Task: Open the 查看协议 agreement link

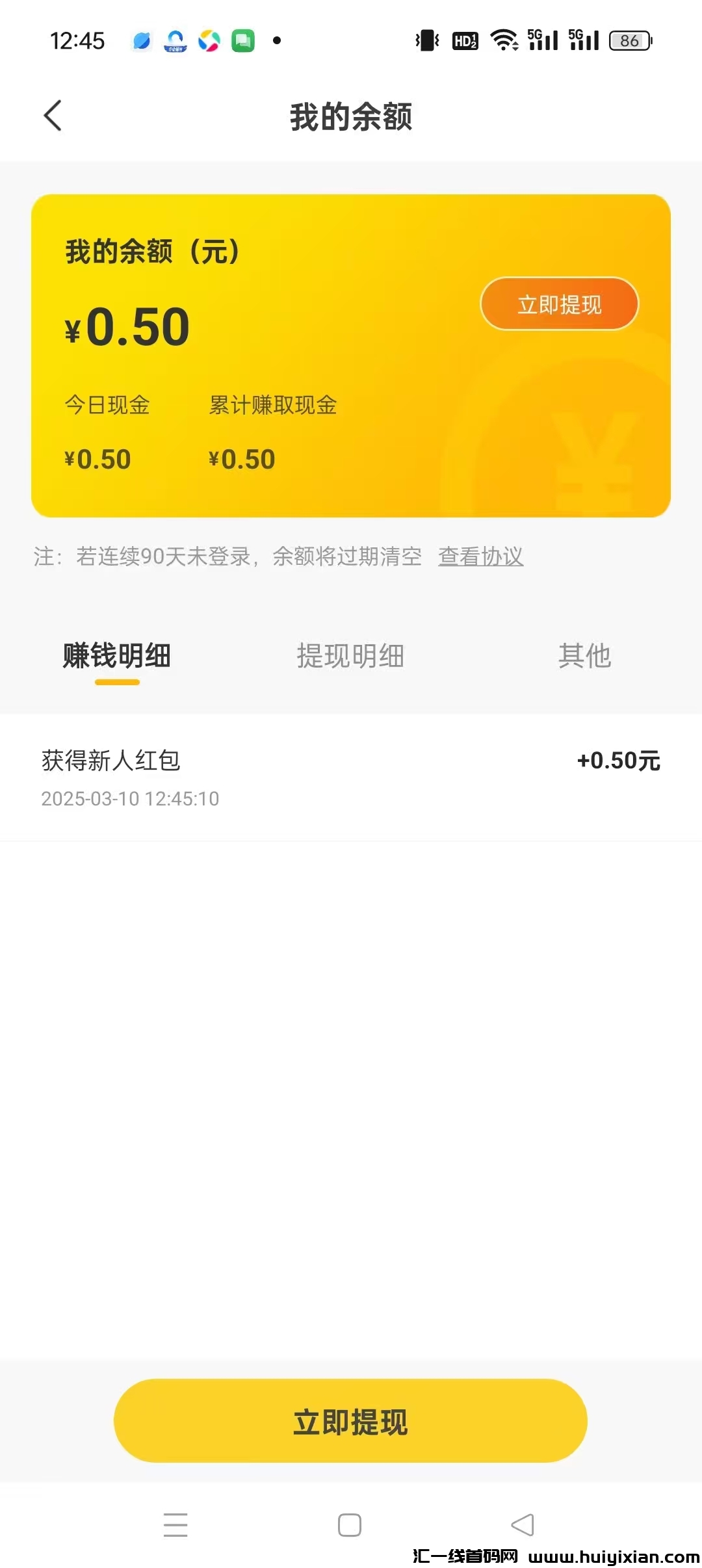Action: pyautogui.click(x=481, y=556)
